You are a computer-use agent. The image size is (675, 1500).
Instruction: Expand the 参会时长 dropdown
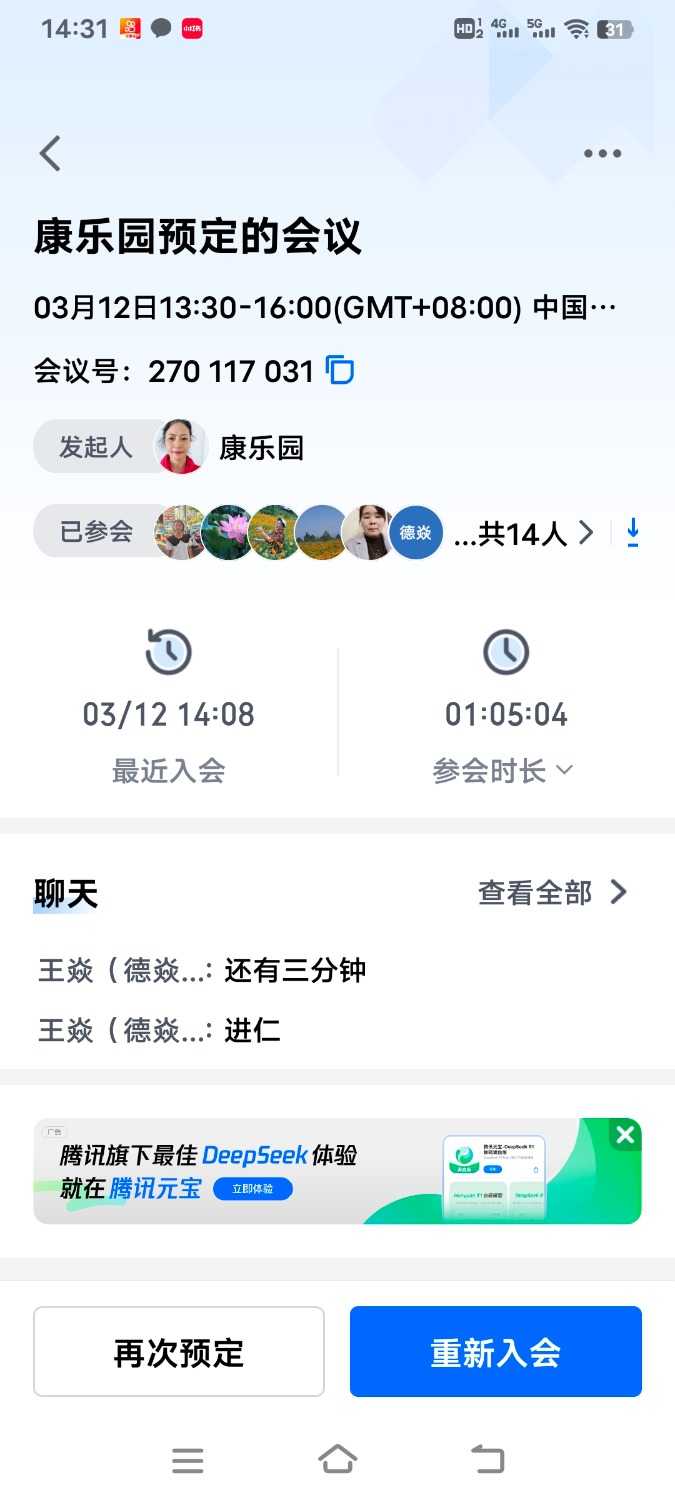coord(503,770)
